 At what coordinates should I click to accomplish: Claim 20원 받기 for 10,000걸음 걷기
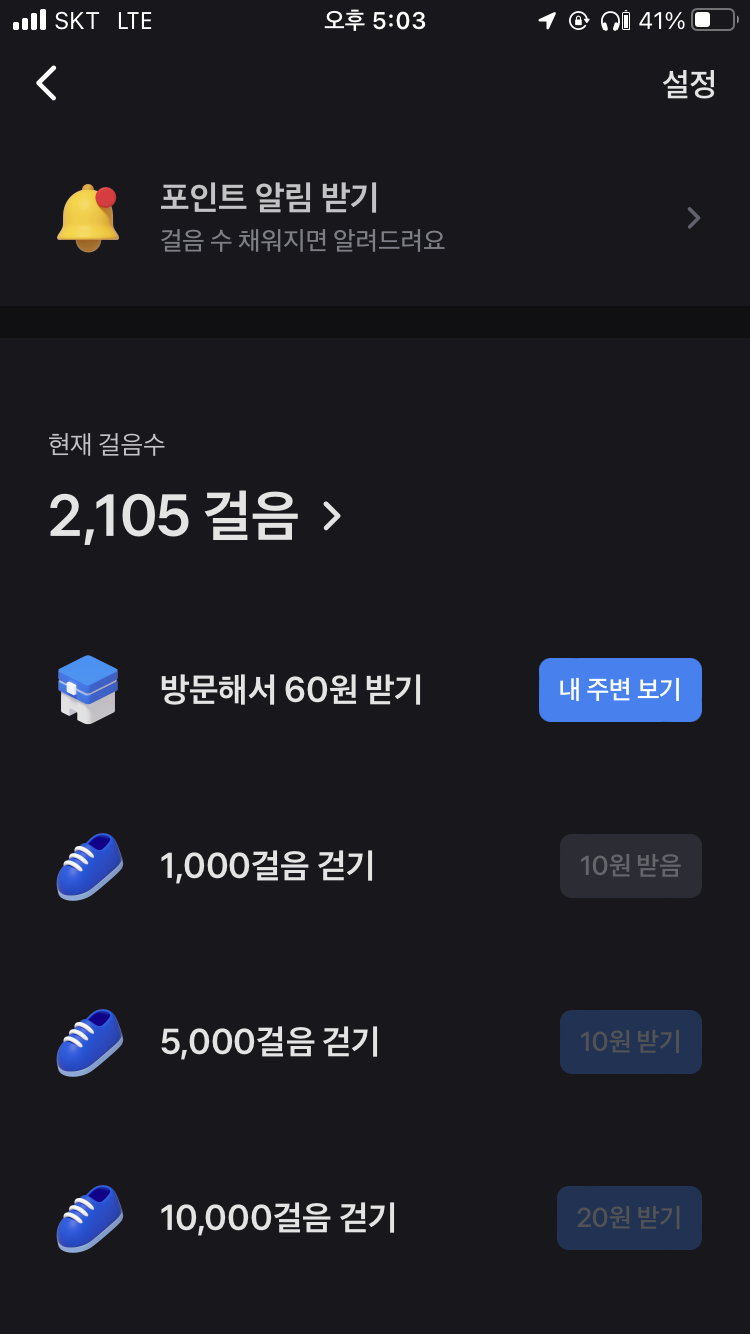(x=629, y=1218)
